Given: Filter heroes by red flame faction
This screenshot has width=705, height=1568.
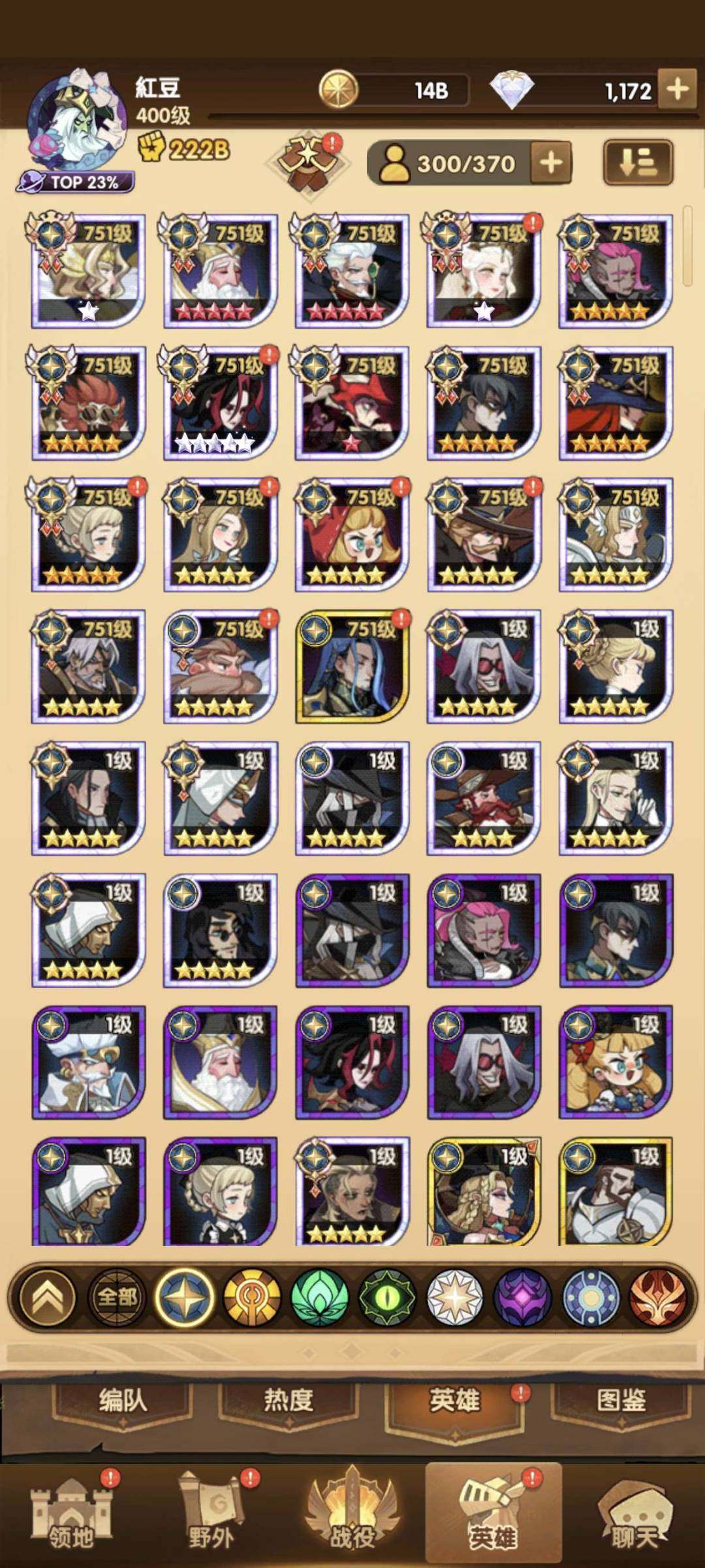Looking at the screenshot, I should (x=658, y=1297).
